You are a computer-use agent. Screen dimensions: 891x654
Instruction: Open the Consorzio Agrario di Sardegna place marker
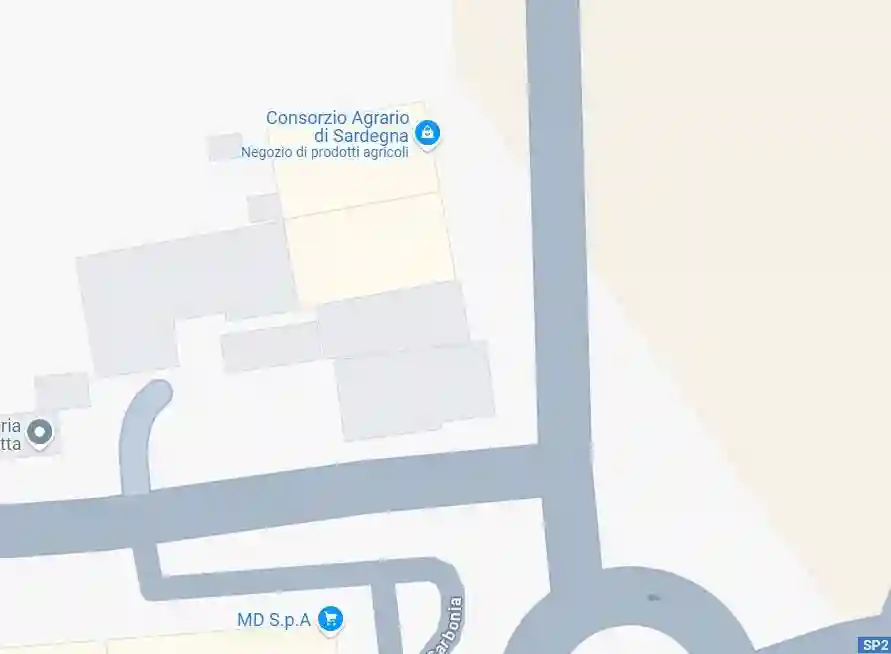tap(428, 133)
